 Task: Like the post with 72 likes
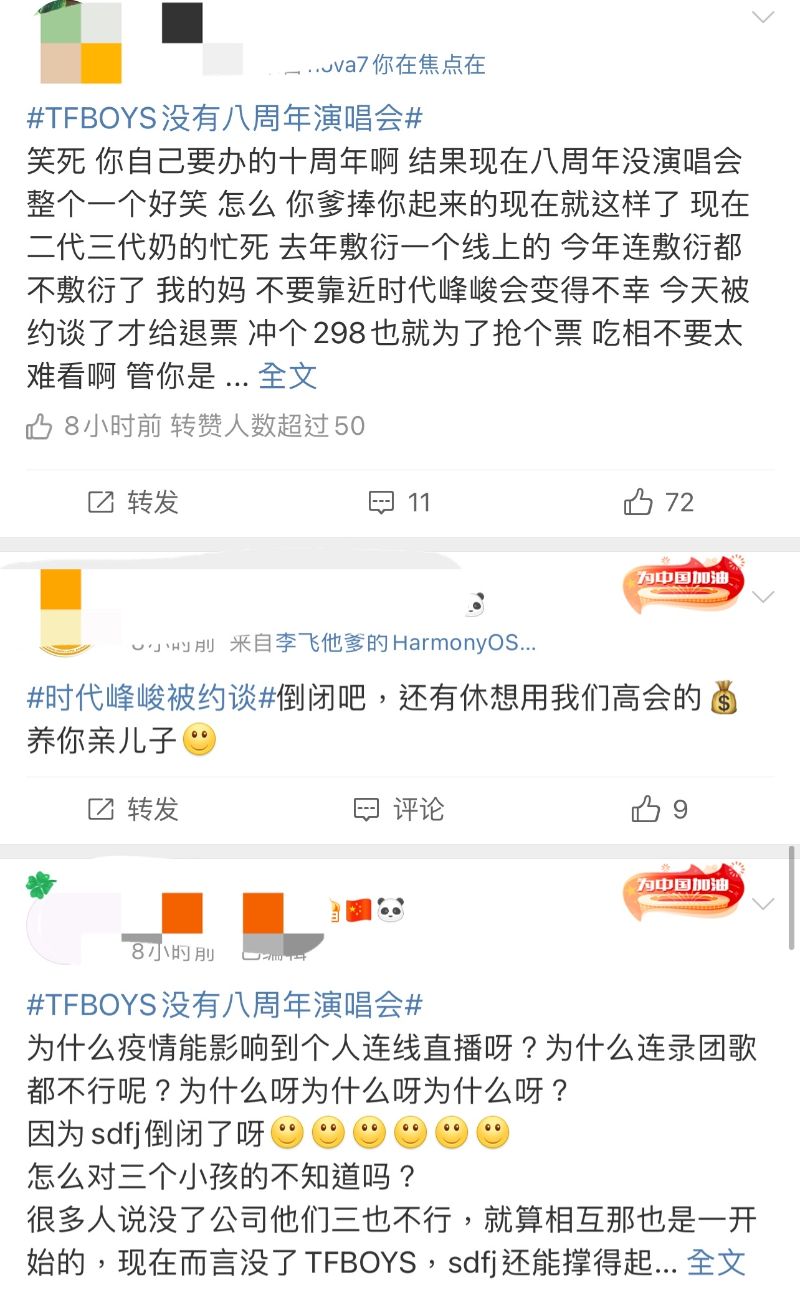click(658, 502)
